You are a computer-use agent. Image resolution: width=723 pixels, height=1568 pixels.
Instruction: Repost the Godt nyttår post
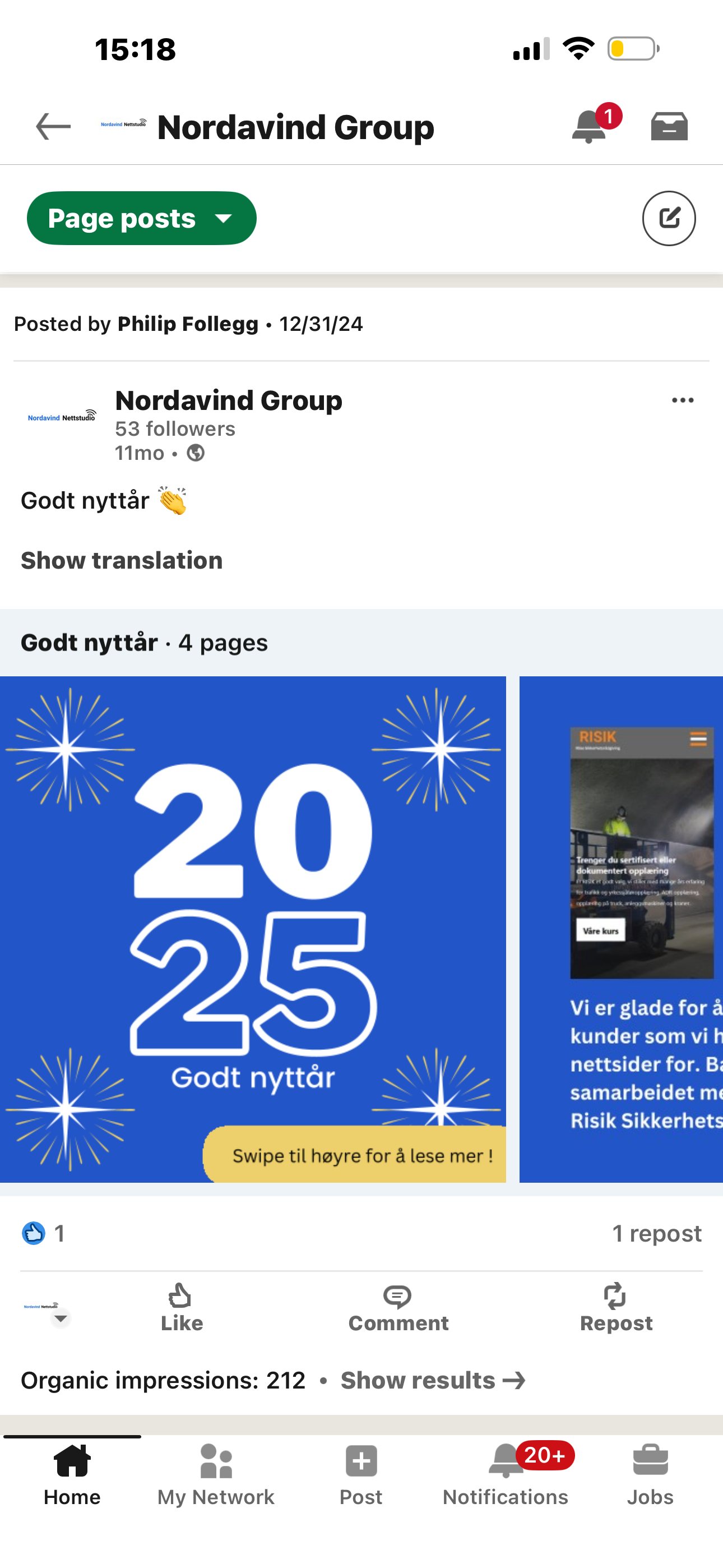coord(616,1307)
